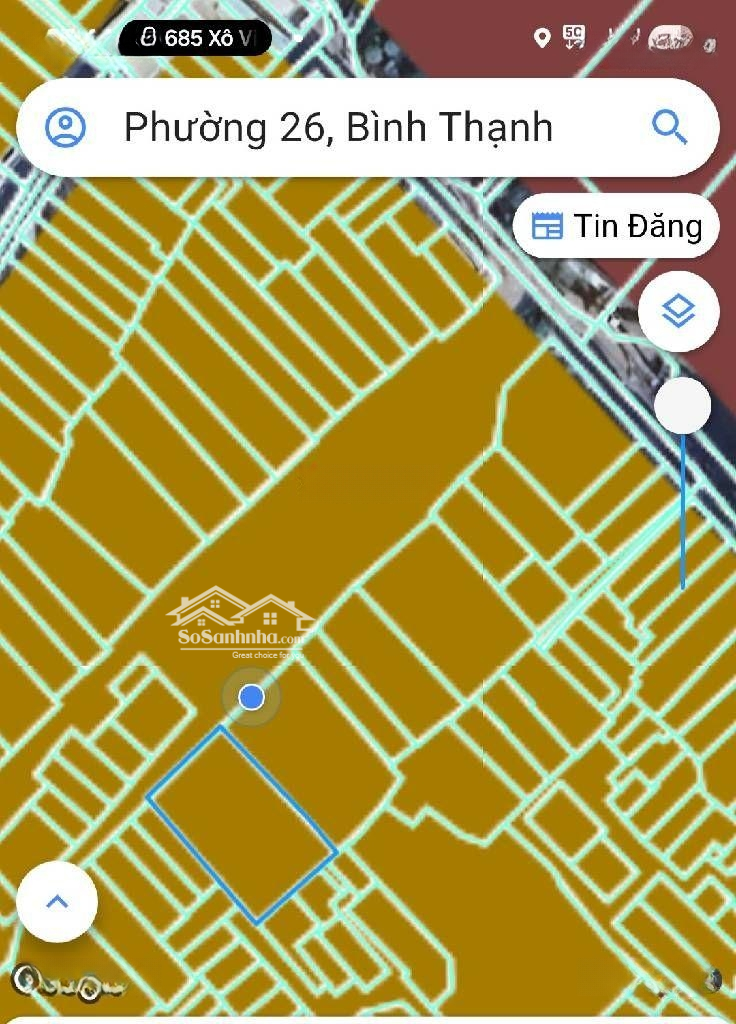This screenshot has width=736, height=1024.
Task: Open the map layers selector
Action: 679,312
